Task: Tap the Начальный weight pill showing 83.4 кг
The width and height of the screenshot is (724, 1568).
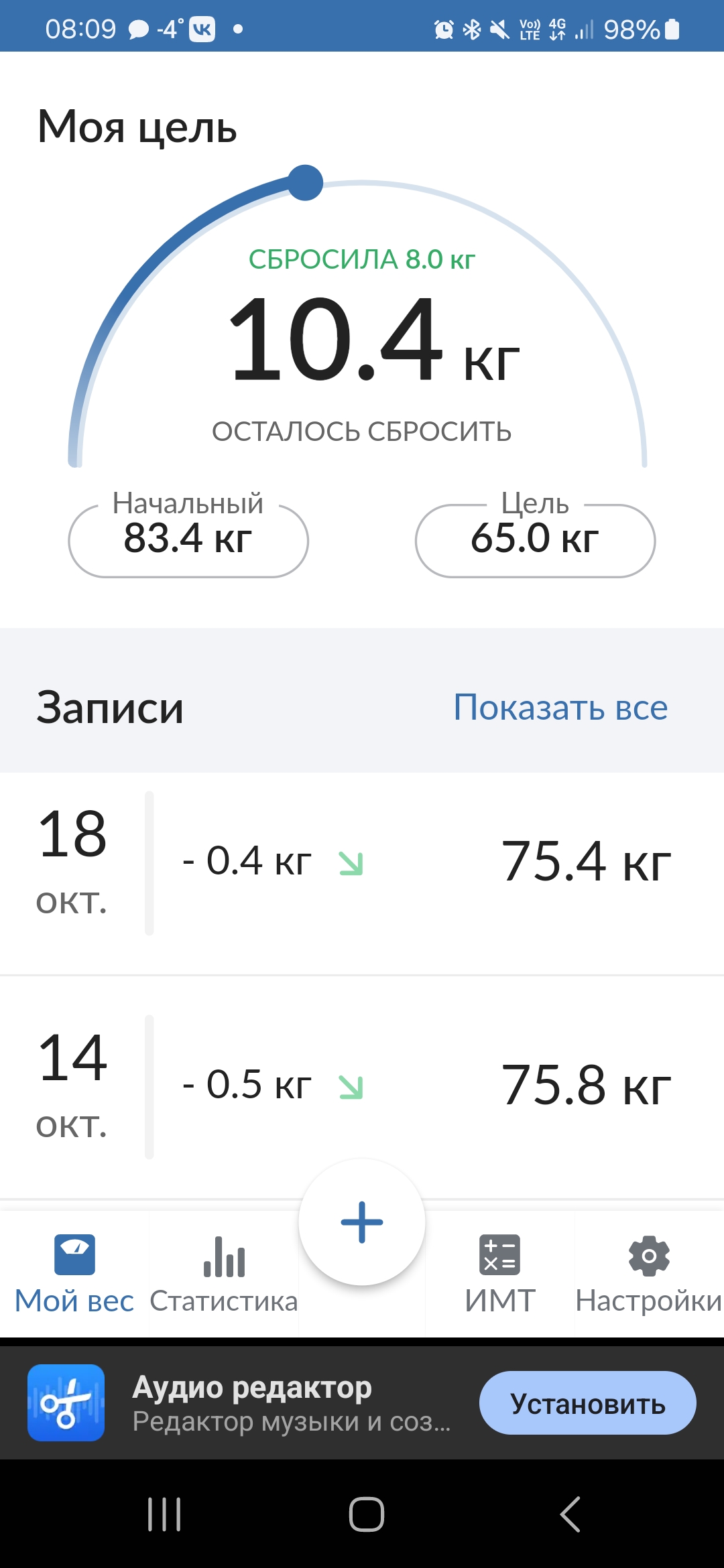Action: tap(188, 539)
